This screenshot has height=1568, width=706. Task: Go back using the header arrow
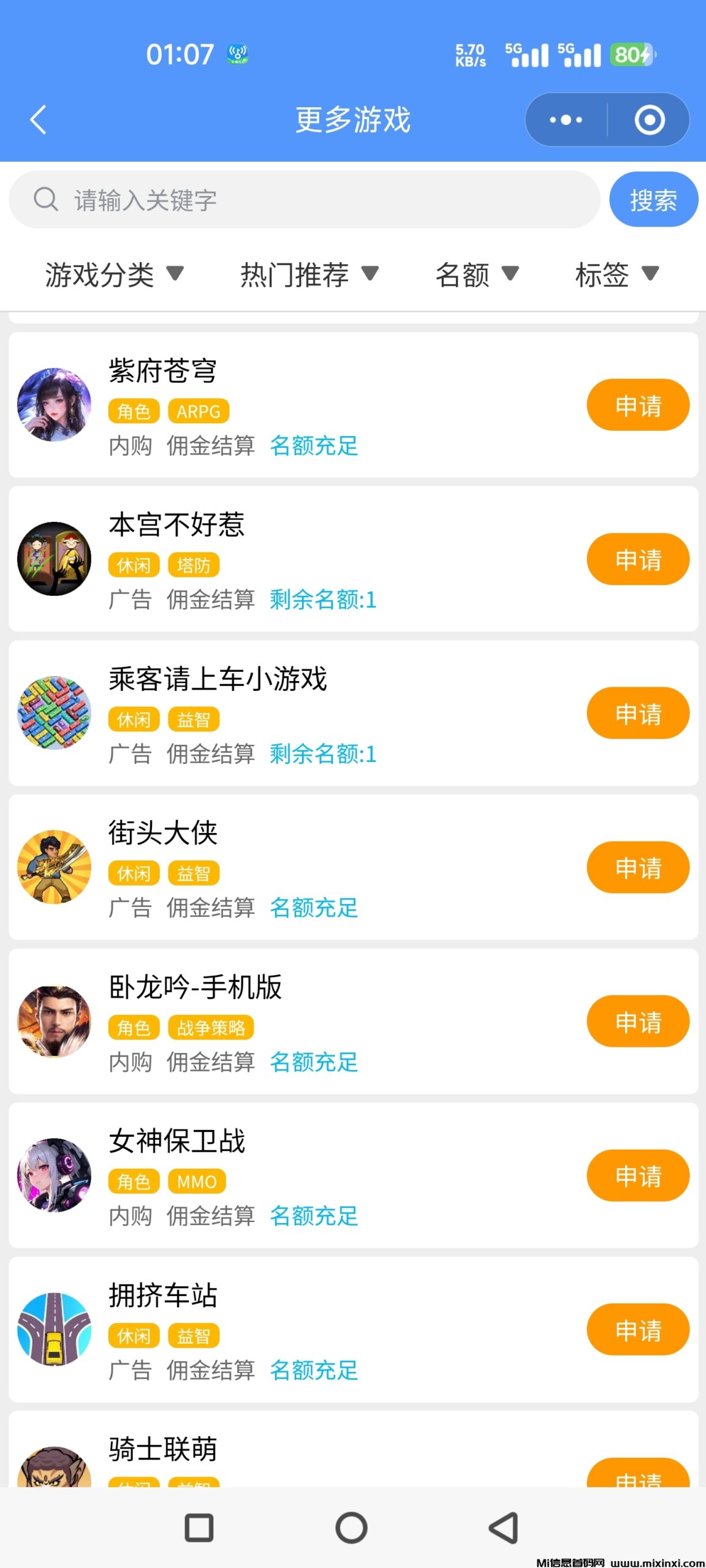(38, 119)
